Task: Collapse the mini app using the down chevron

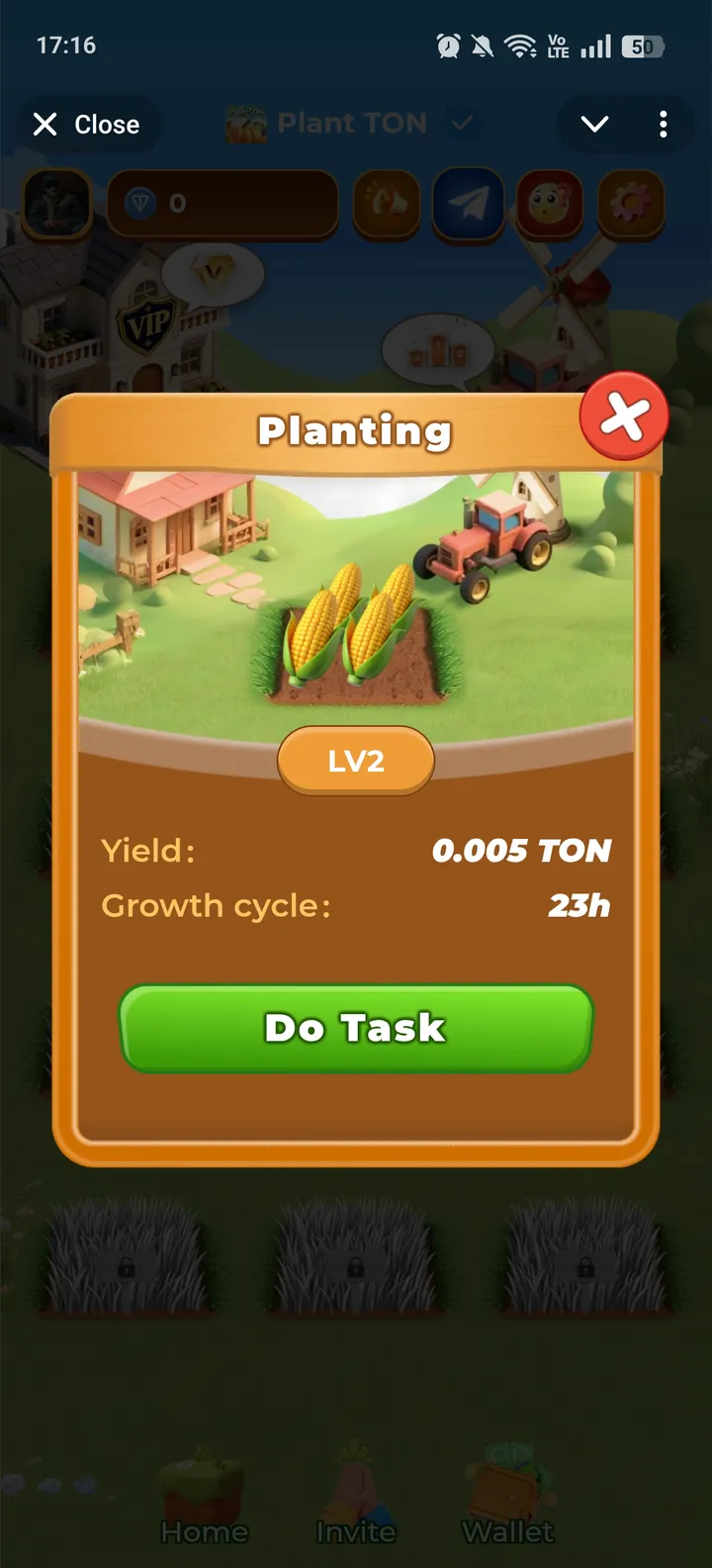Action: click(x=594, y=125)
